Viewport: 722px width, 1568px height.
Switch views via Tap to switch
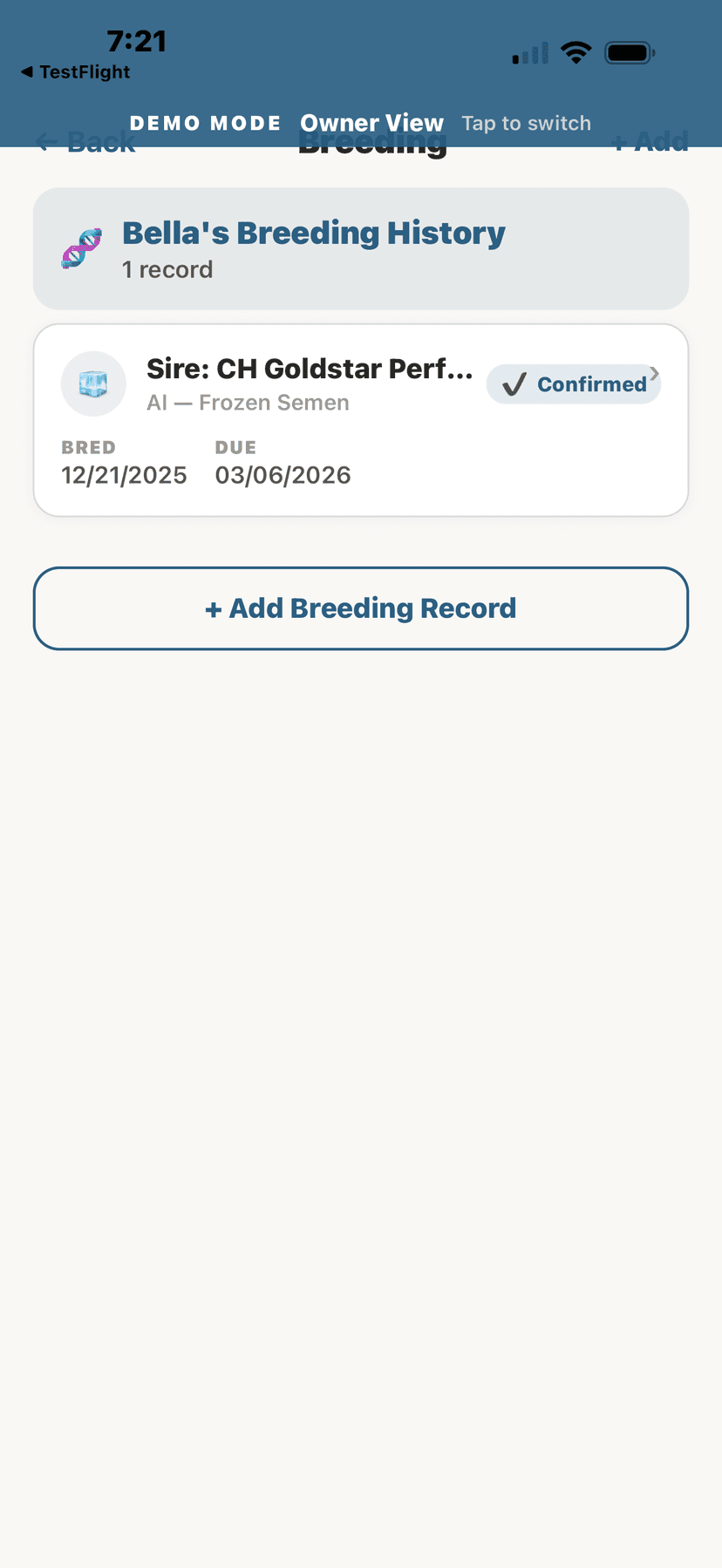click(x=527, y=123)
